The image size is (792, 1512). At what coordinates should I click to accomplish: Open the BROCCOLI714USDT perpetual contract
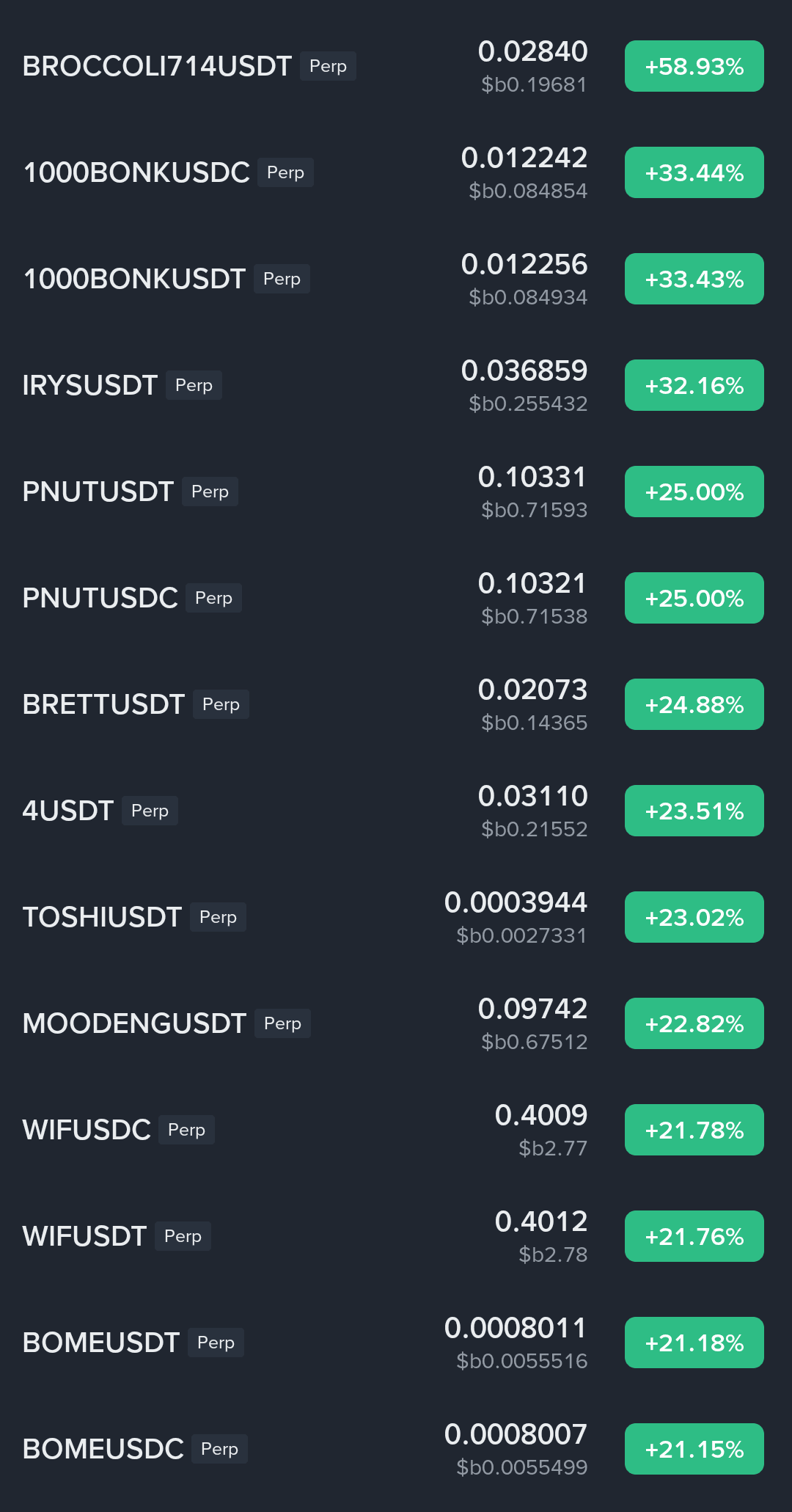click(x=396, y=66)
